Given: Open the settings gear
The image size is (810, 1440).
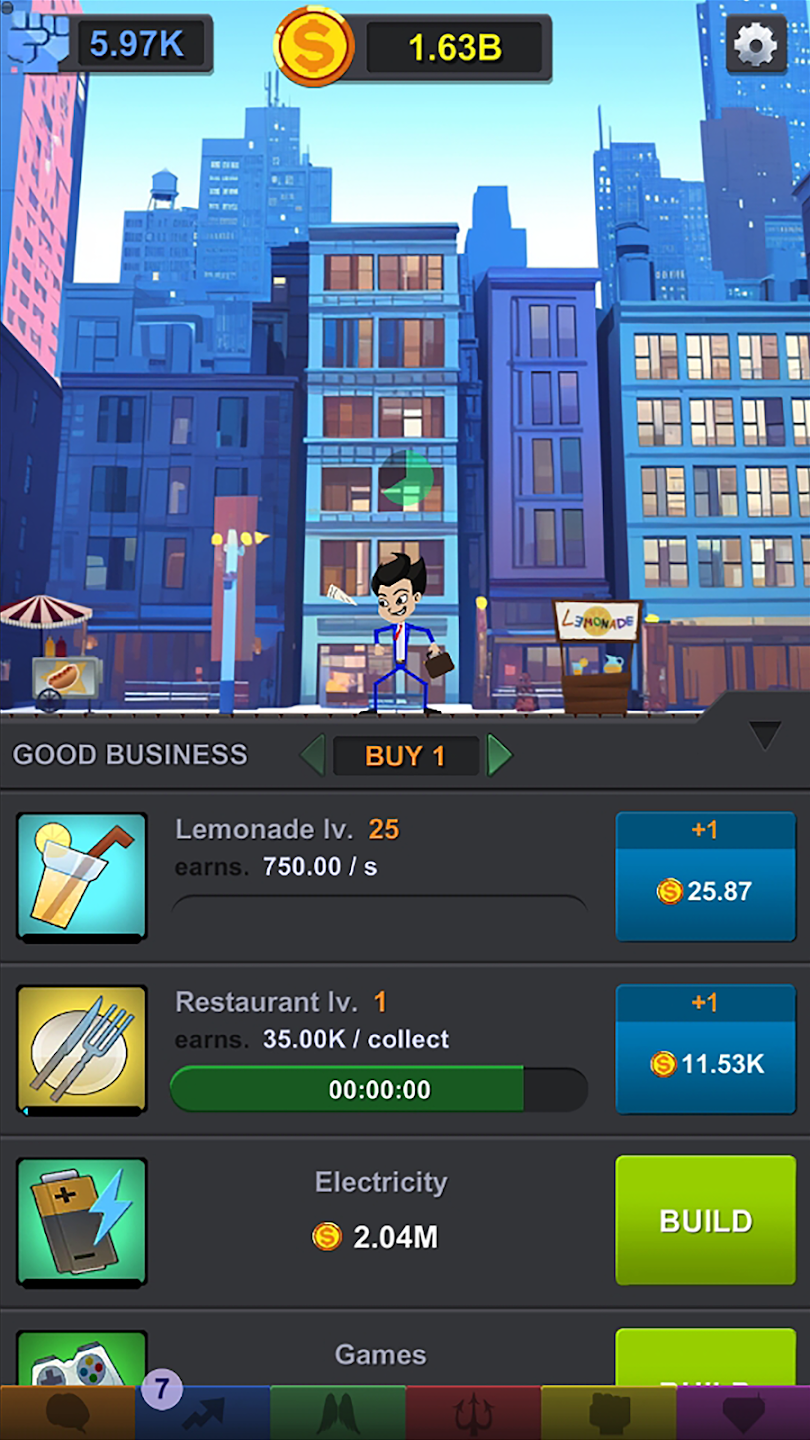Looking at the screenshot, I should (x=755, y=44).
